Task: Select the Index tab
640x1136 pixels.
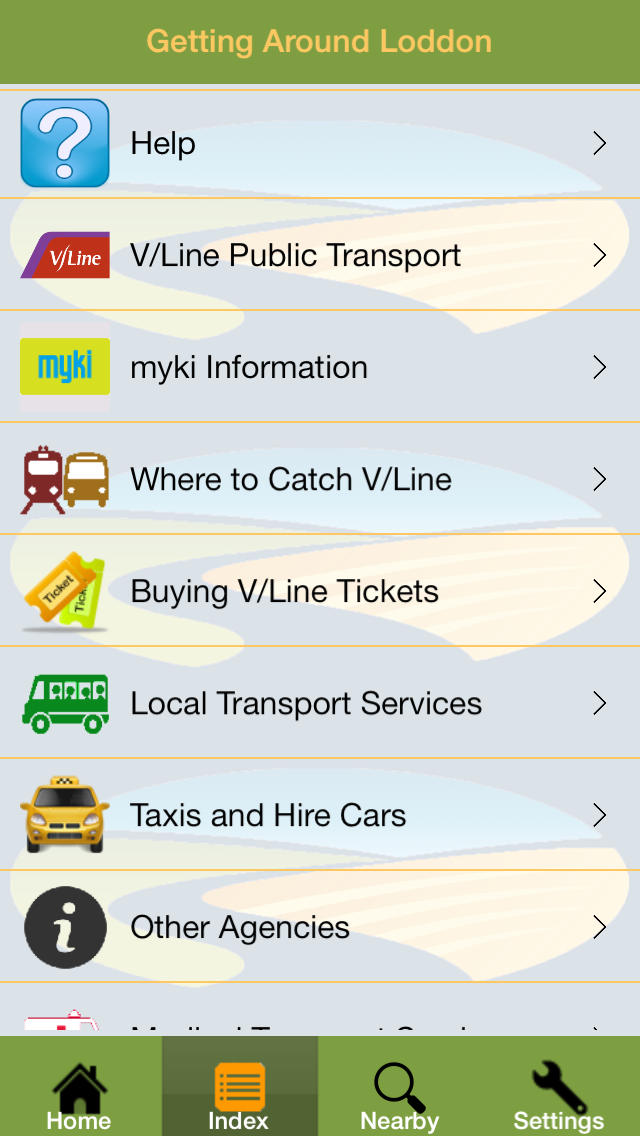Action: [239, 1086]
